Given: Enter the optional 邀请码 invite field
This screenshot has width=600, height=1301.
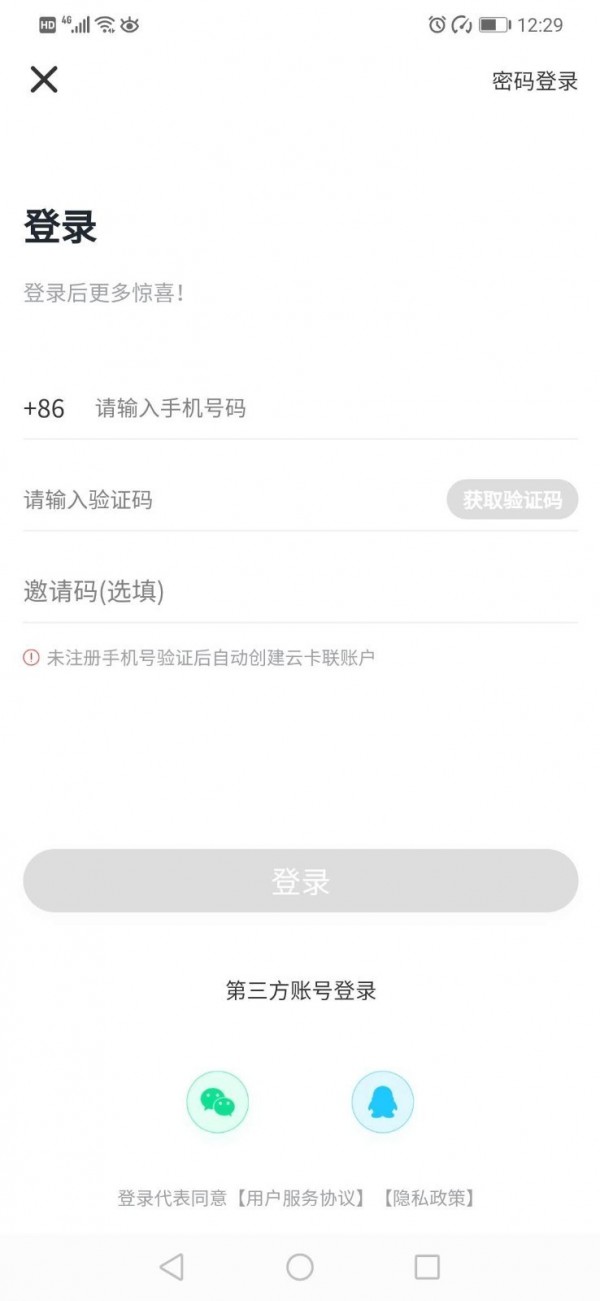Looking at the screenshot, I should pyautogui.click(x=300, y=592).
